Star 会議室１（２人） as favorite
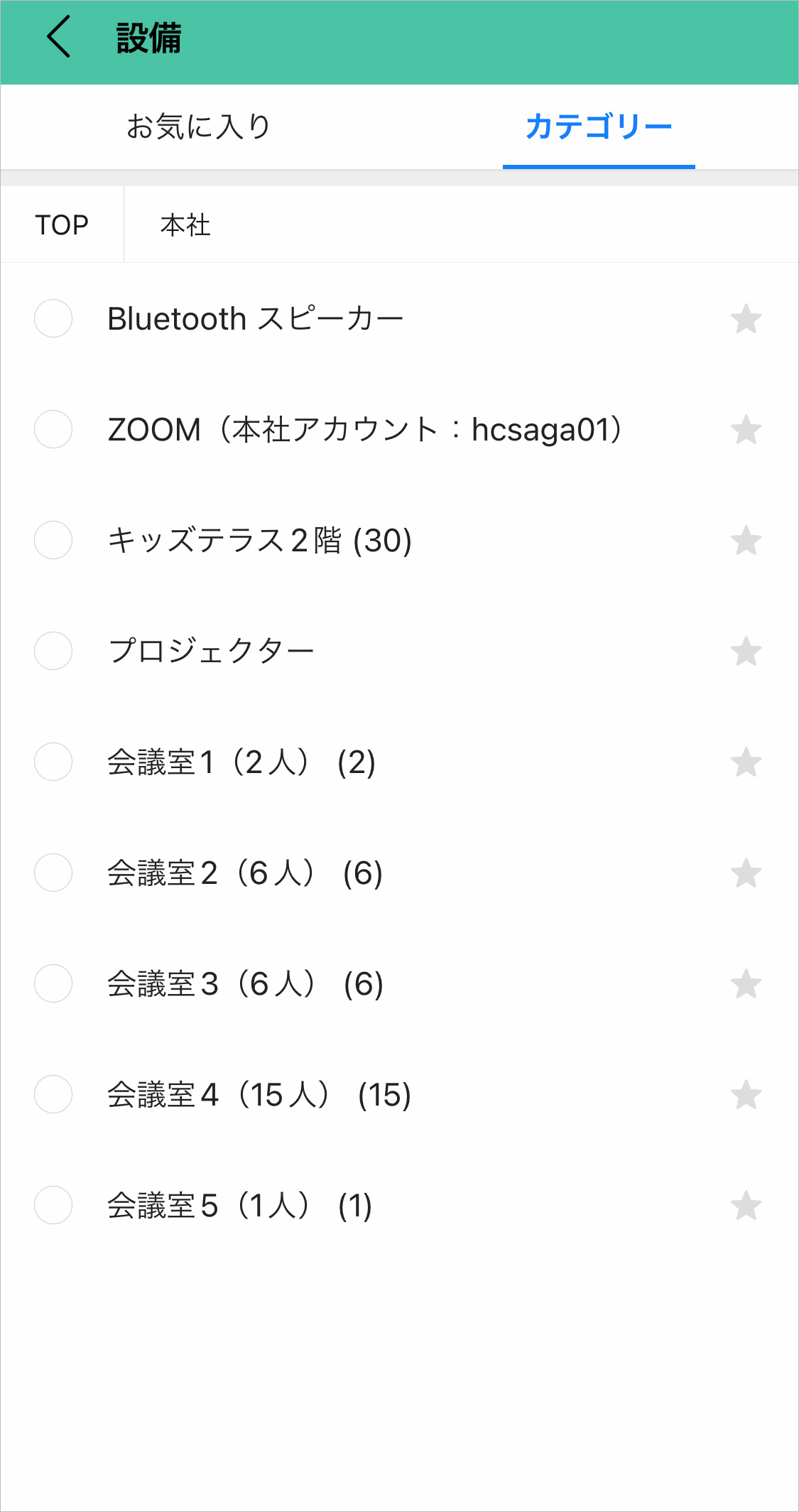The image size is (799, 1512). [746, 762]
